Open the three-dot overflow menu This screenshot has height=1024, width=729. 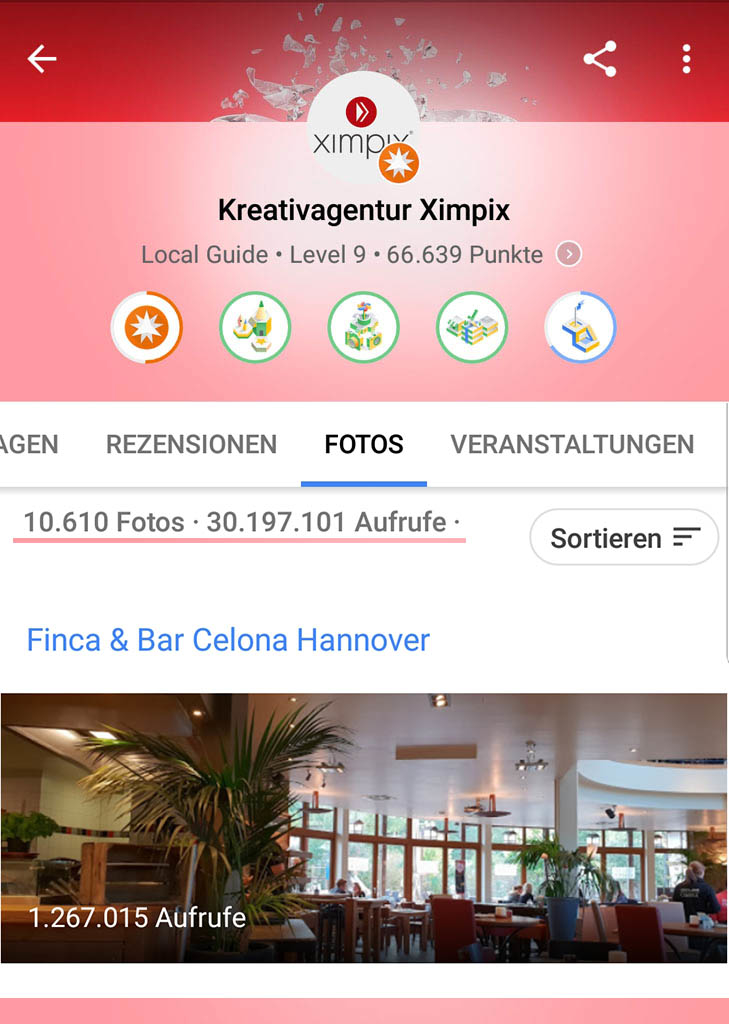[686, 58]
